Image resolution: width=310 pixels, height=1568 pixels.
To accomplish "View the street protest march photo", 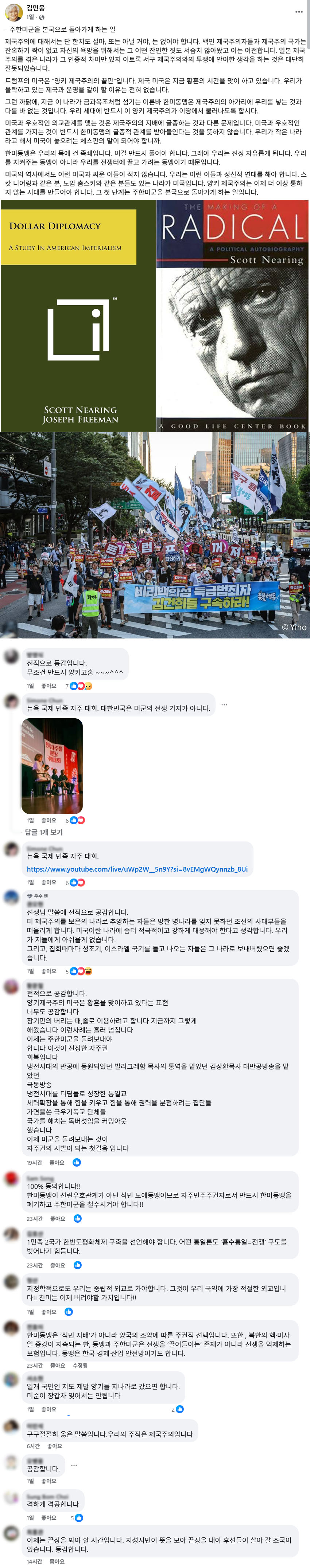I will (155, 535).
